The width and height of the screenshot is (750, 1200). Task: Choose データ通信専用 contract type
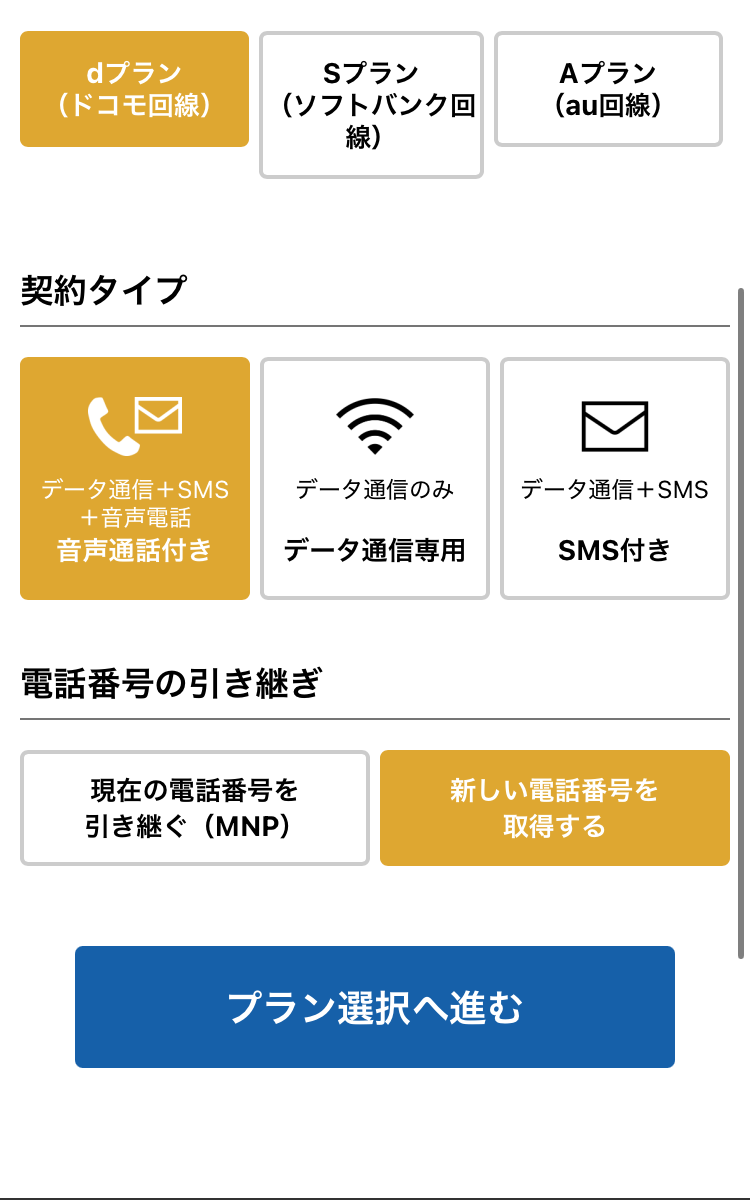point(375,478)
